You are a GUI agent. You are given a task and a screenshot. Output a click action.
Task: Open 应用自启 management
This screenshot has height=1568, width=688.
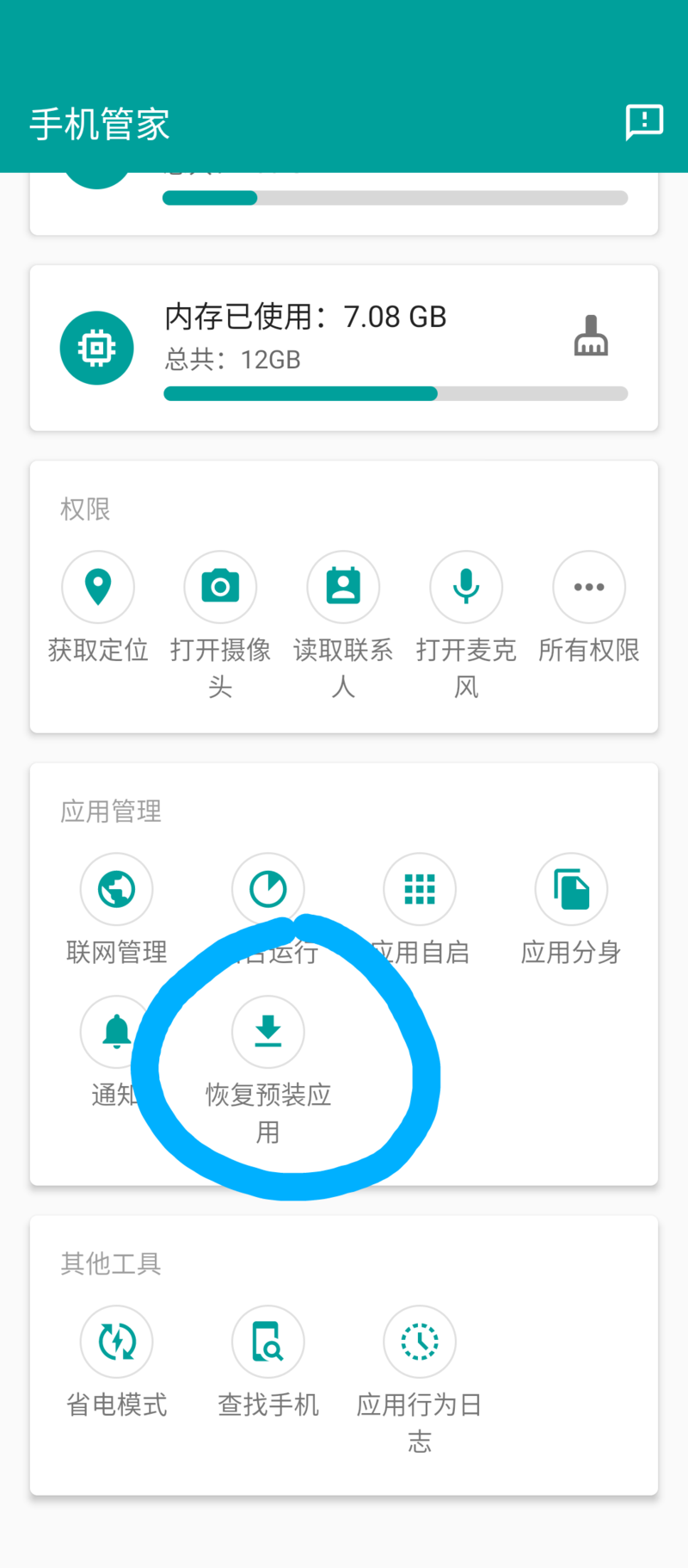pyautogui.click(x=420, y=889)
